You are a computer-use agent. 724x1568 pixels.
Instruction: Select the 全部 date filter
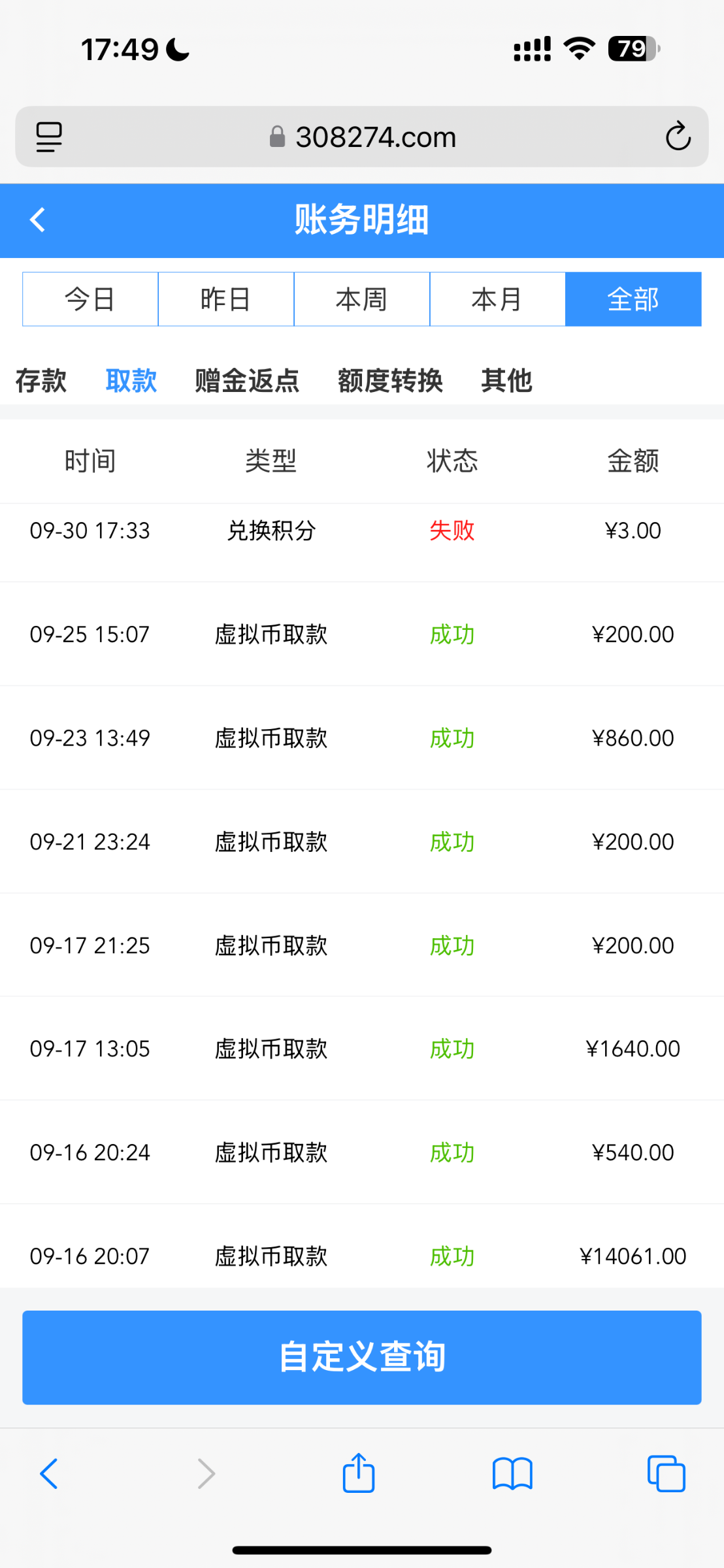click(x=633, y=299)
